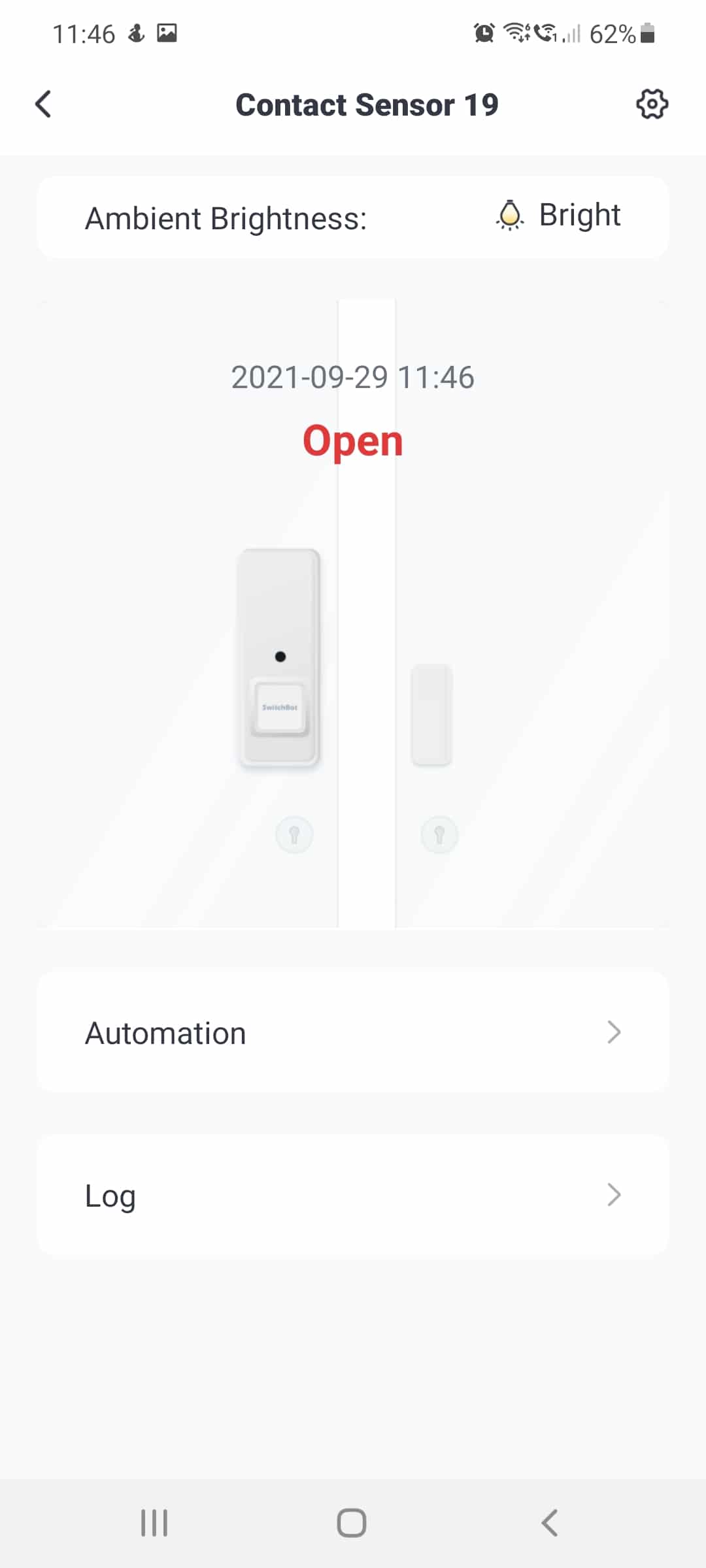
Task: Open the sensor settings gear
Action: 652,105
